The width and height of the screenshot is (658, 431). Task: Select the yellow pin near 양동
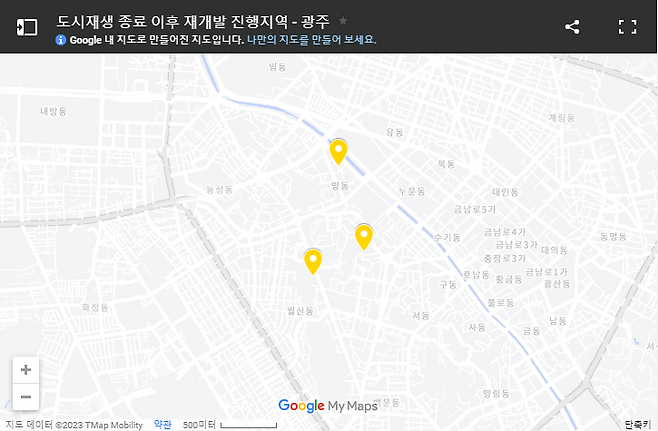338,151
